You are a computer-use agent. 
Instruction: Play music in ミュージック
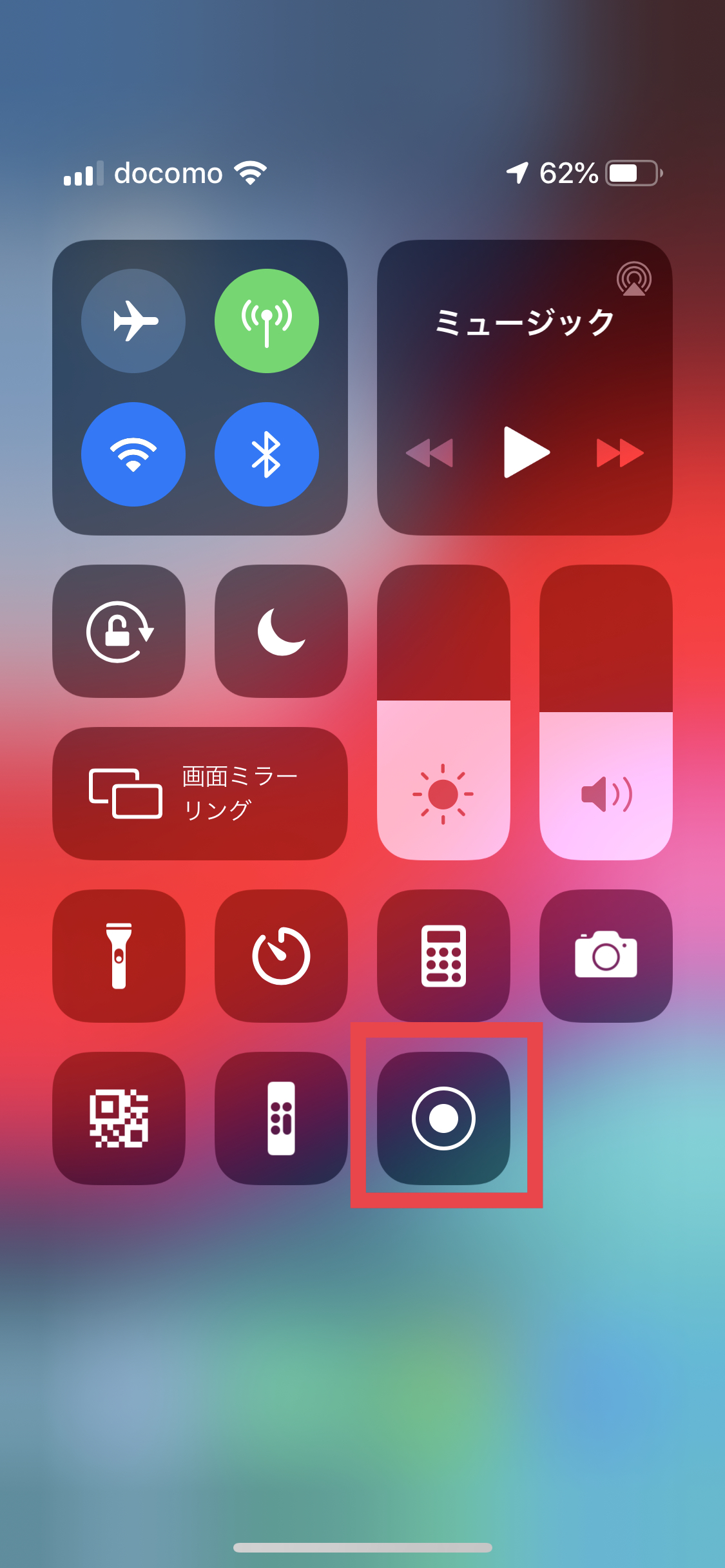[x=526, y=452]
